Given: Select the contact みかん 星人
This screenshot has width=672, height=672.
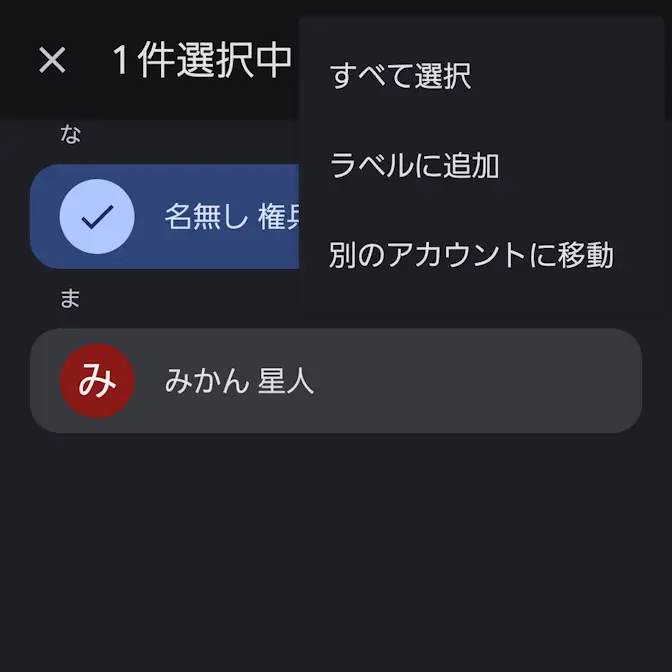Looking at the screenshot, I should tap(335, 381).
